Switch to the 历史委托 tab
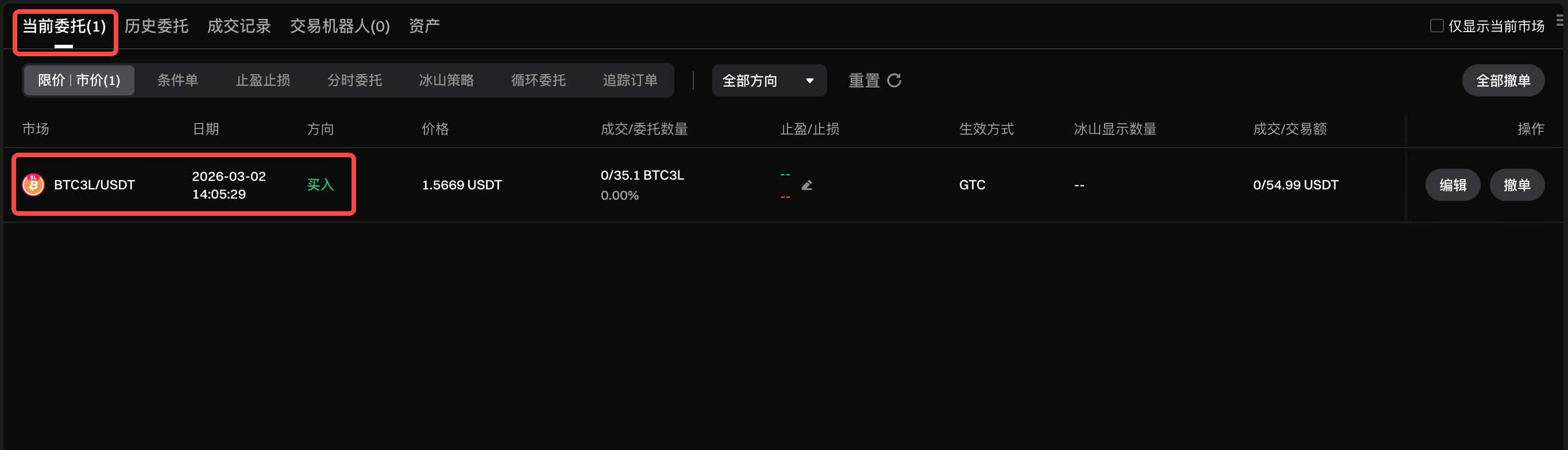The image size is (1568, 450). 156,26
